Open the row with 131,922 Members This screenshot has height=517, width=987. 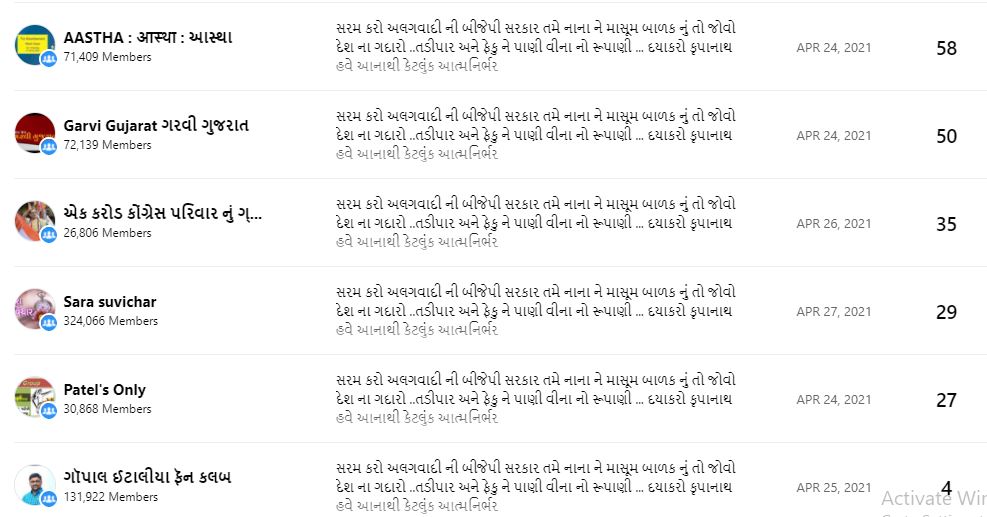[x=147, y=478]
